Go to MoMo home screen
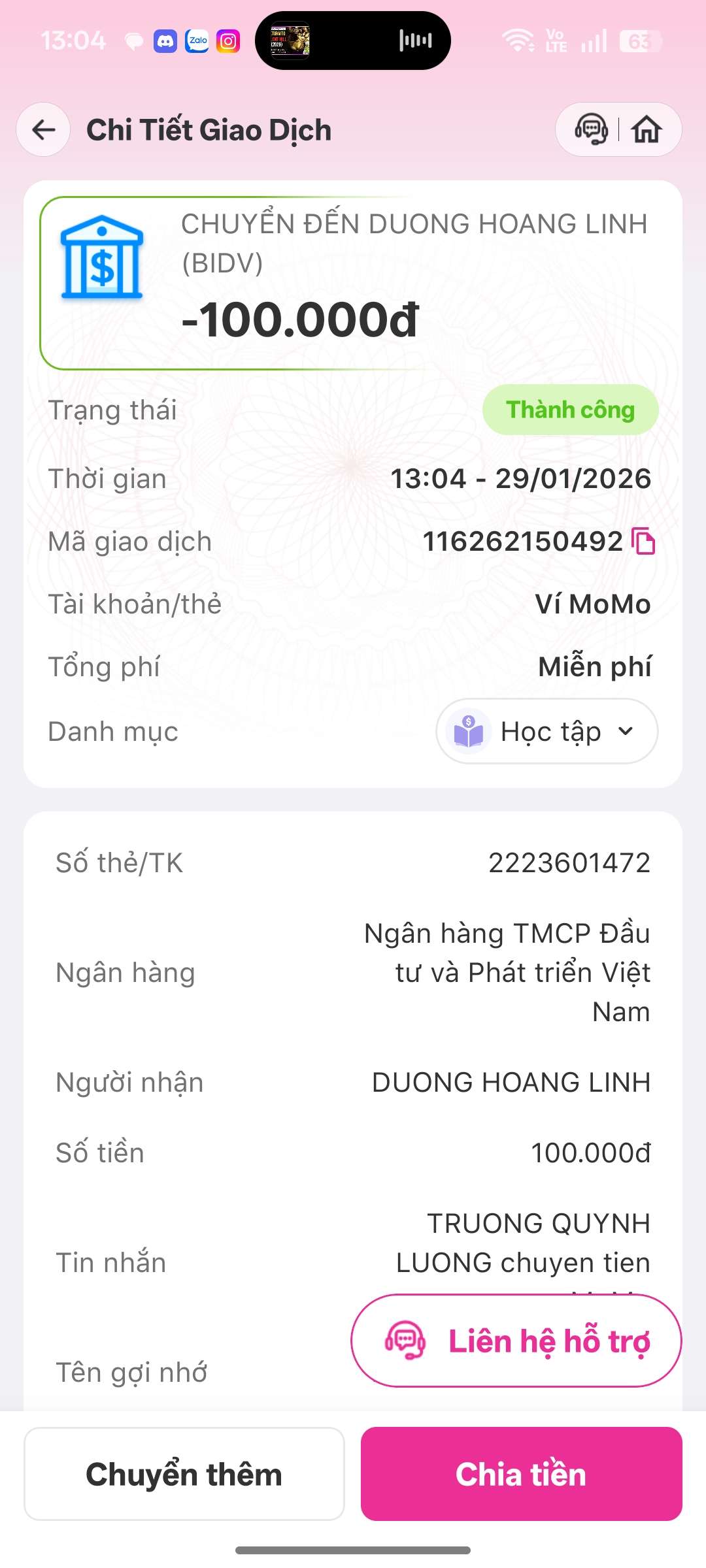This screenshot has height=1568, width=706. 647,129
